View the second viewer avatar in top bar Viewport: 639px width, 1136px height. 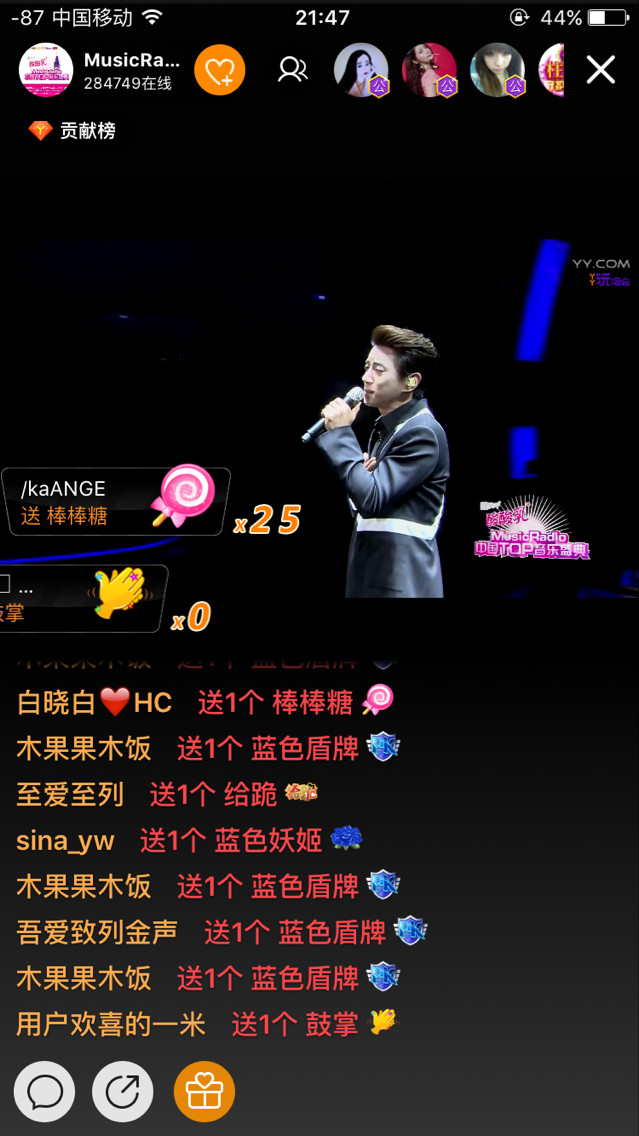429,70
